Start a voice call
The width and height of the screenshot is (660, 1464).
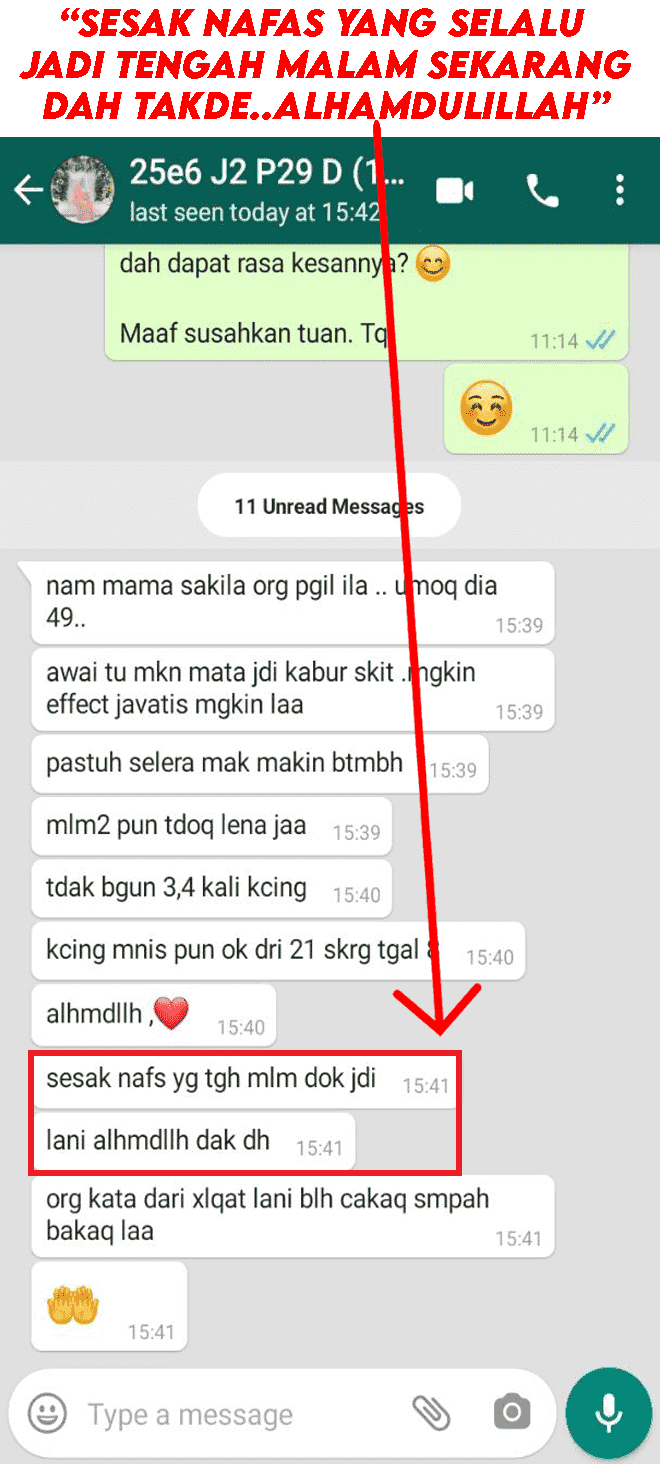(x=542, y=191)
